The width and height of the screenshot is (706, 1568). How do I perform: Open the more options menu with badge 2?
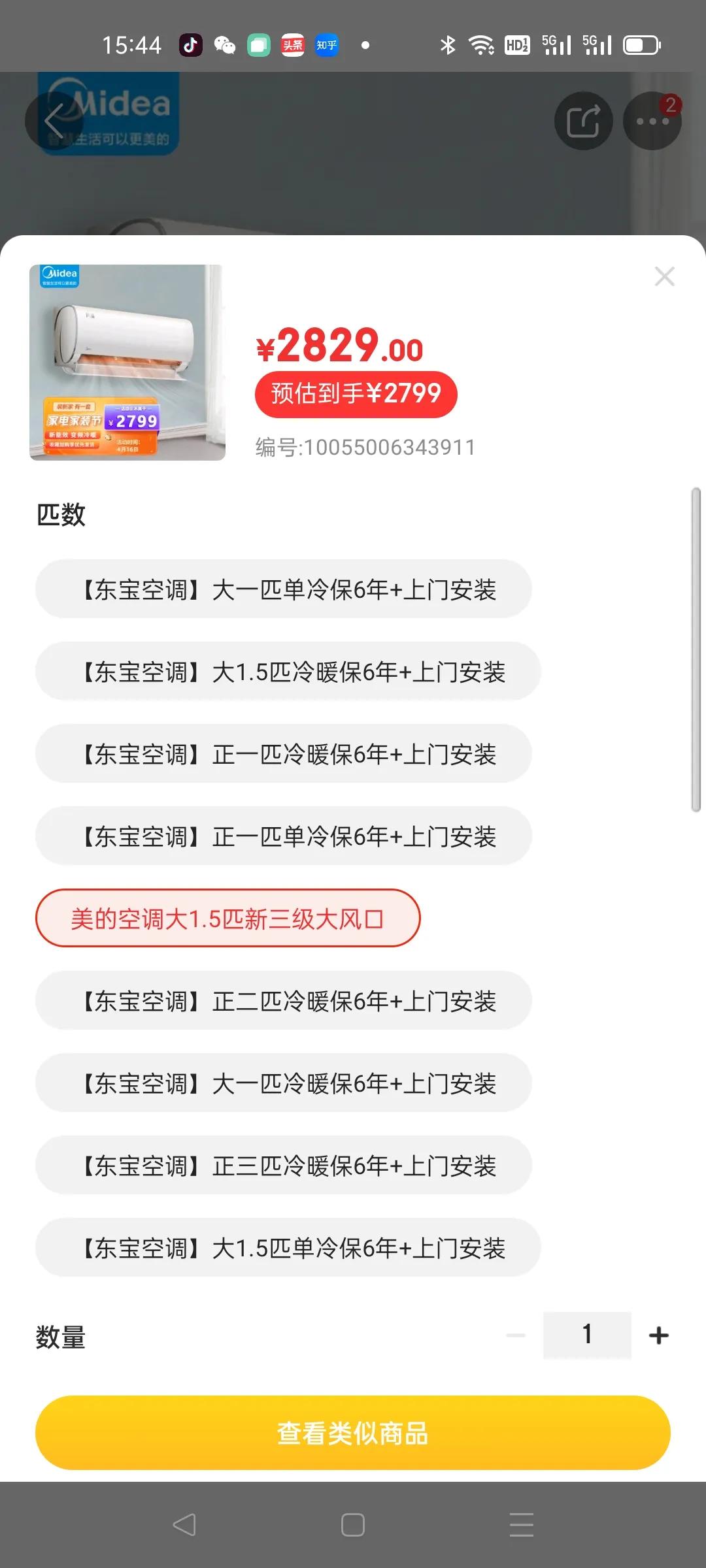coord(652,121)
